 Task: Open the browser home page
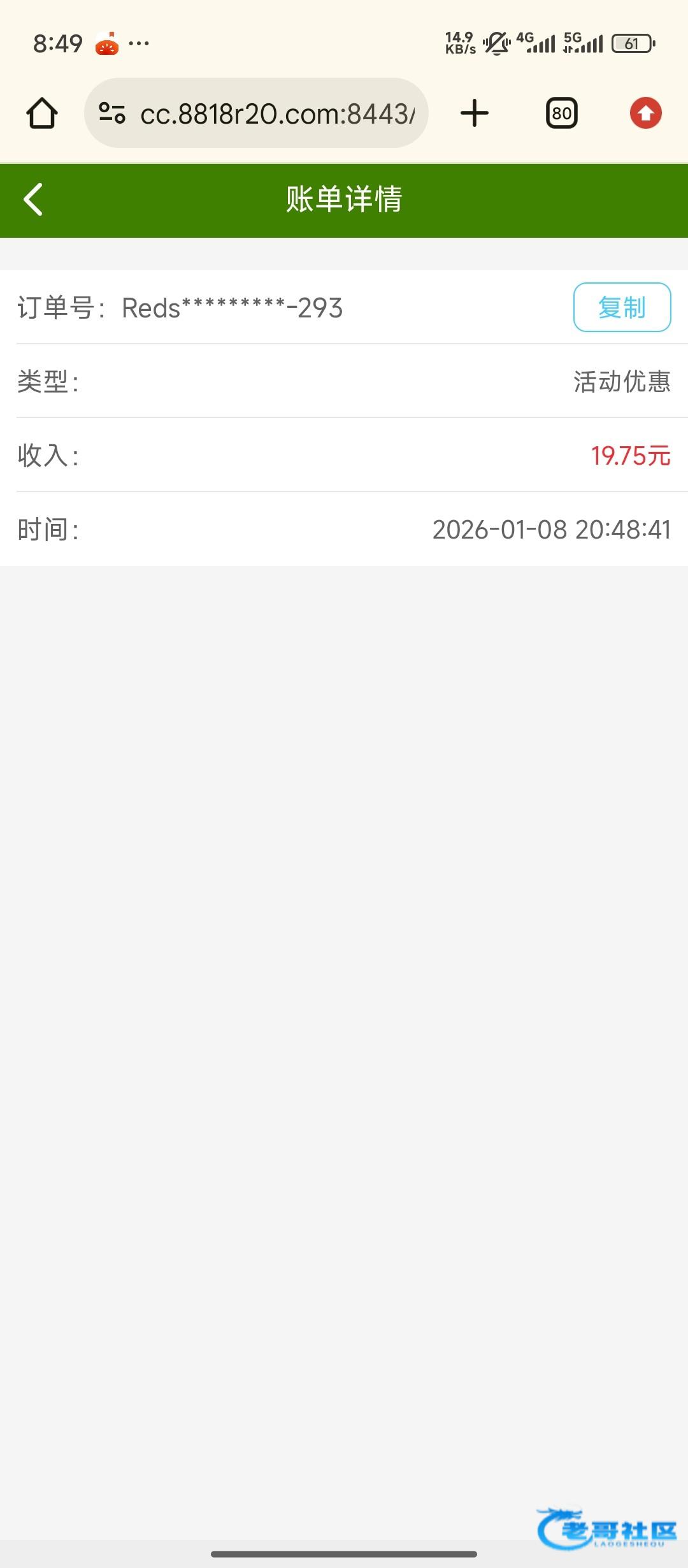pyautogui.click(x=42, y=113)
